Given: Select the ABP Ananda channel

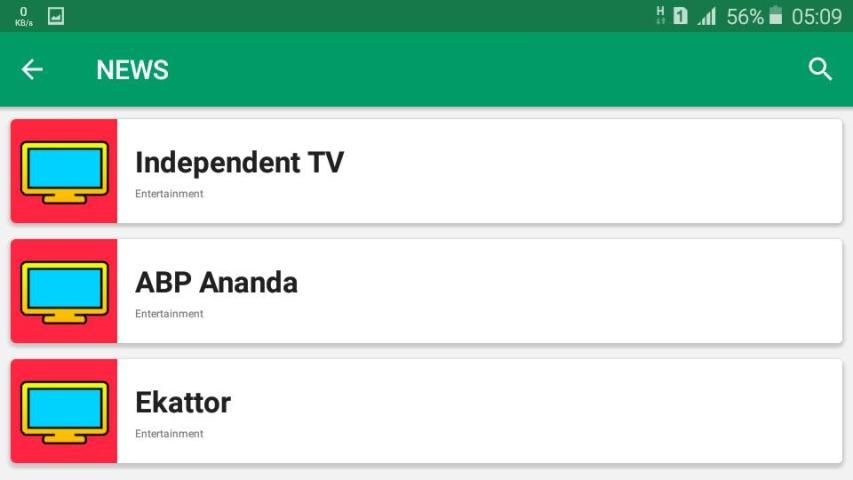Looking at the screenshot, I should pyautogui.click(x=426, y=291).
